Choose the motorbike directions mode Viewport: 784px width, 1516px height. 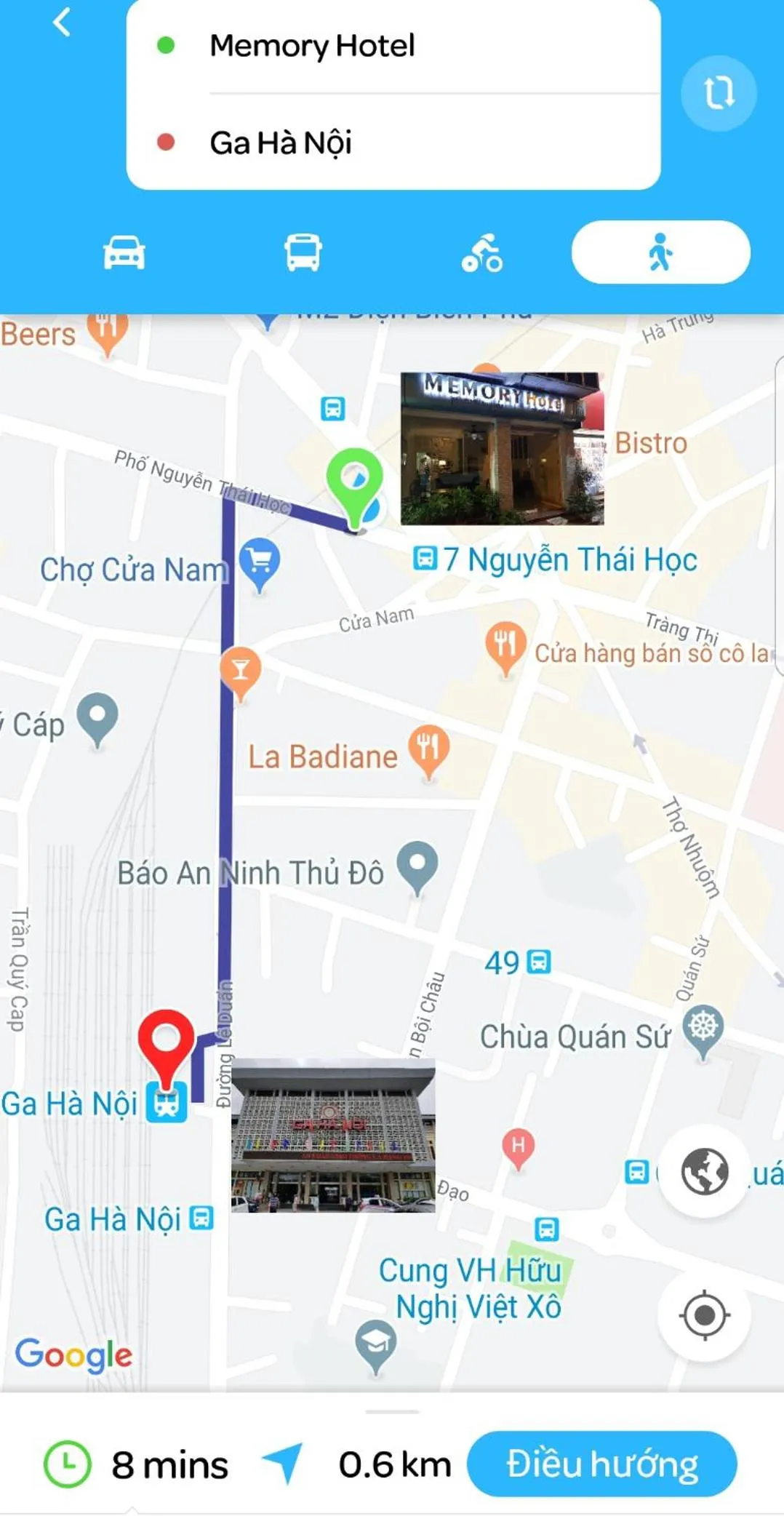point(481,253)
